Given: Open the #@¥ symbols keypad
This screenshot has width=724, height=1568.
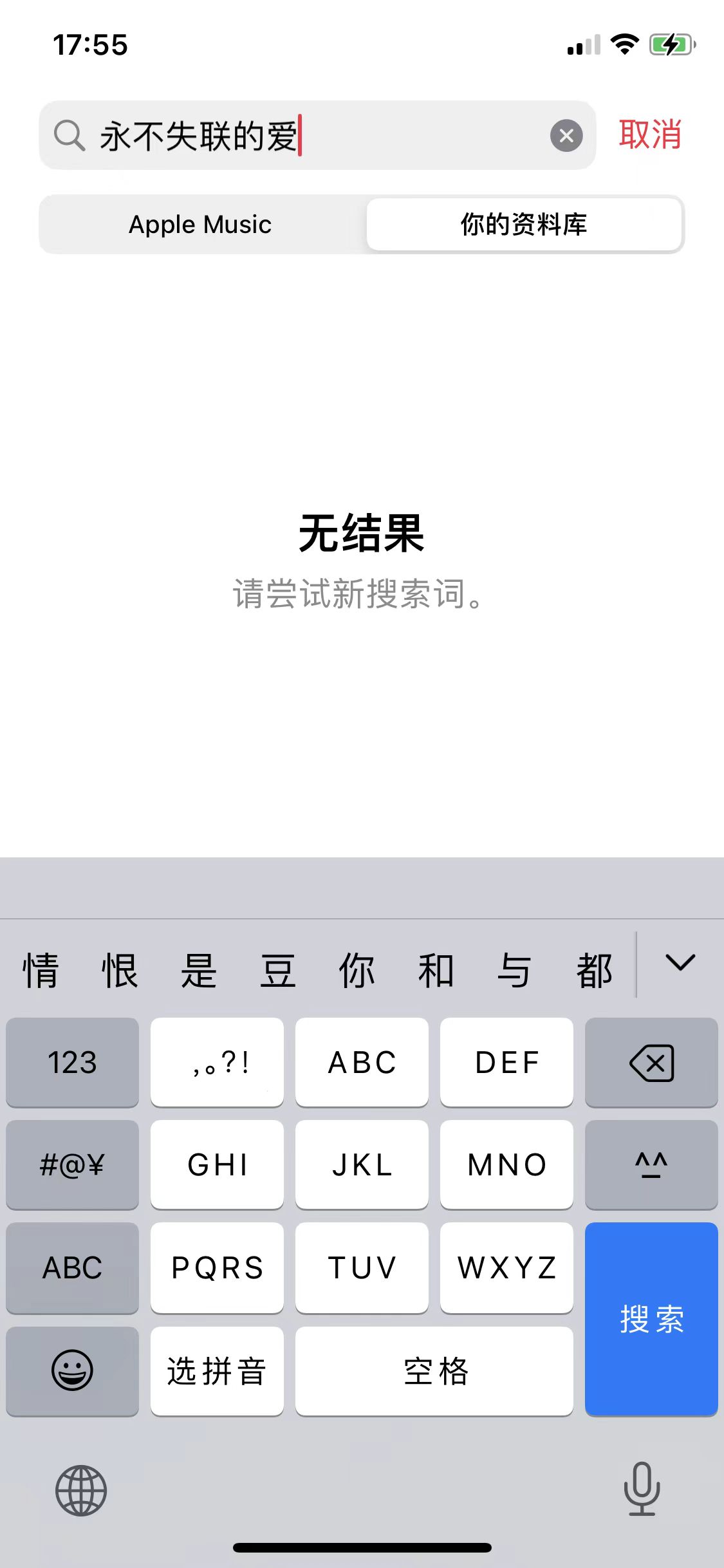Looking at the screenshot, I should point(72,1164).
